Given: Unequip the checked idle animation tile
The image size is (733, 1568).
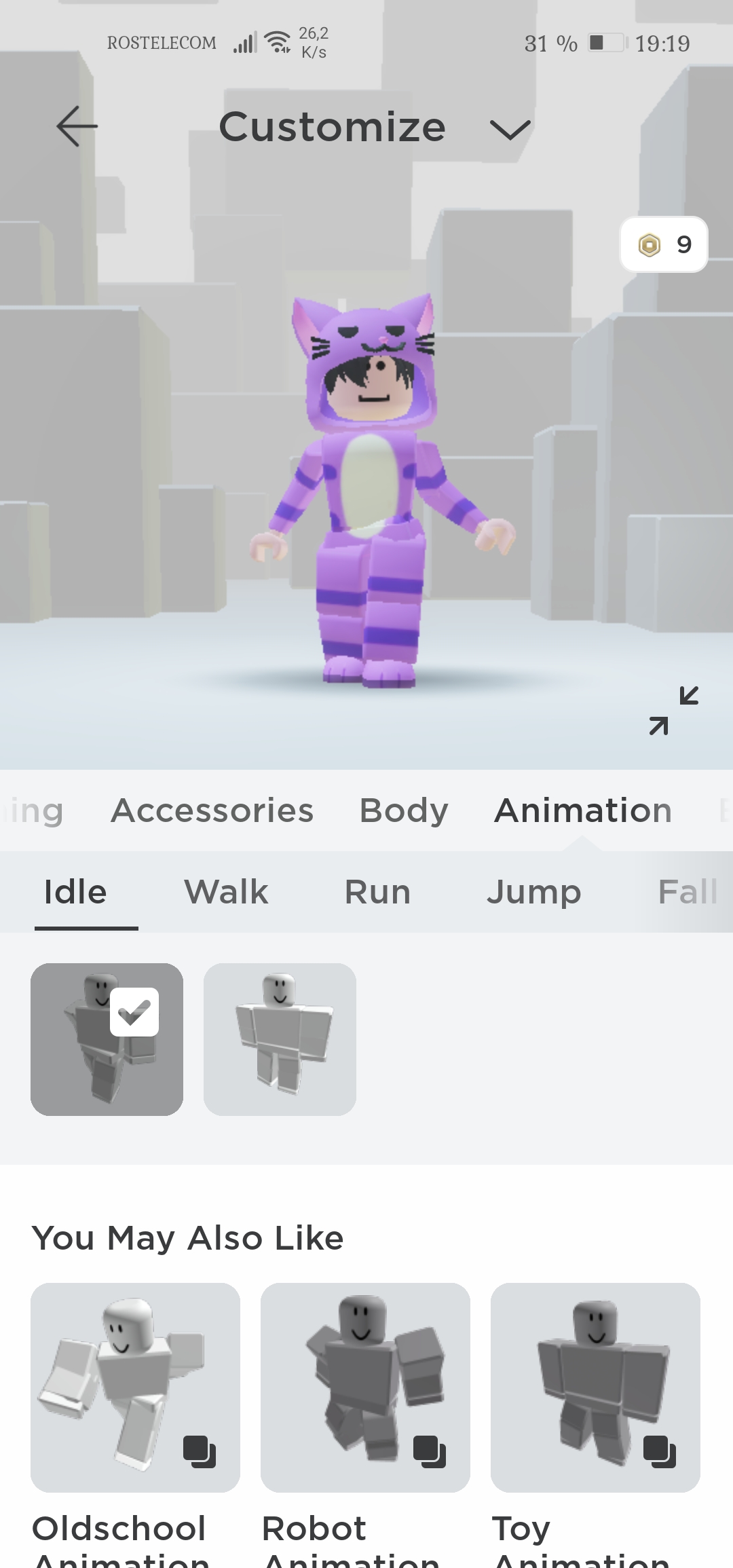Looking at the screenshot, I should [107, 1039].
